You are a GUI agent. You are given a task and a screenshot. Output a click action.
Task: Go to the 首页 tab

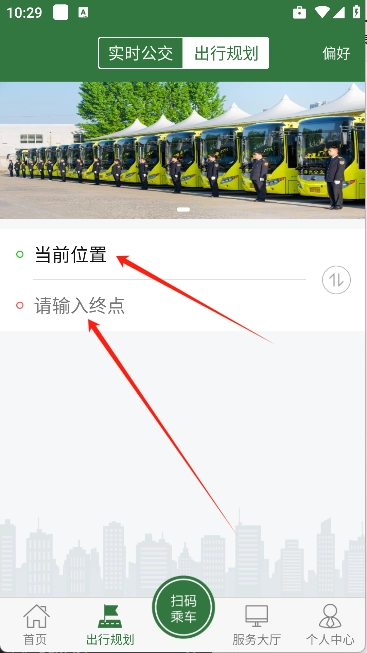pyautogui.click(x=36, y=624)
